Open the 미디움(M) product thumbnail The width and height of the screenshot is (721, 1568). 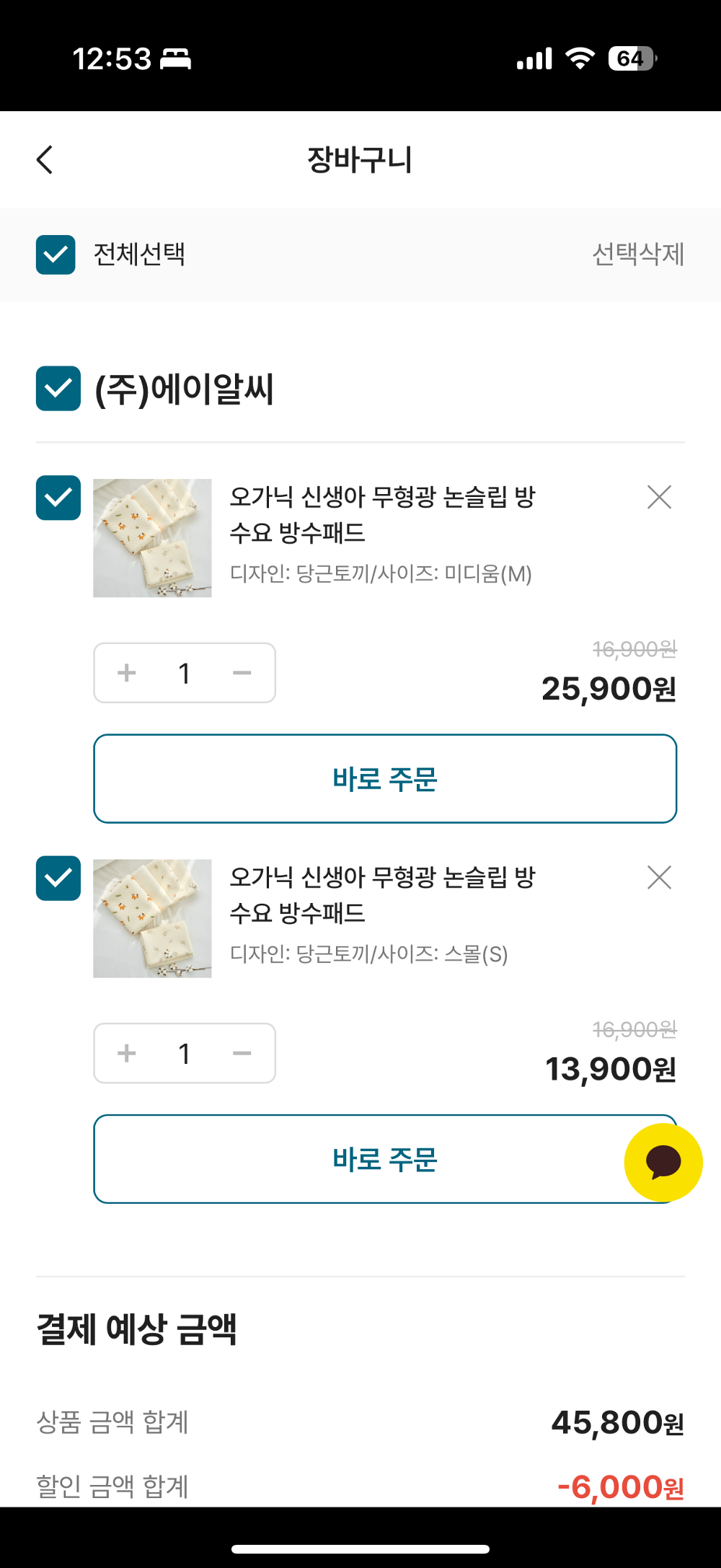point(152,537)
